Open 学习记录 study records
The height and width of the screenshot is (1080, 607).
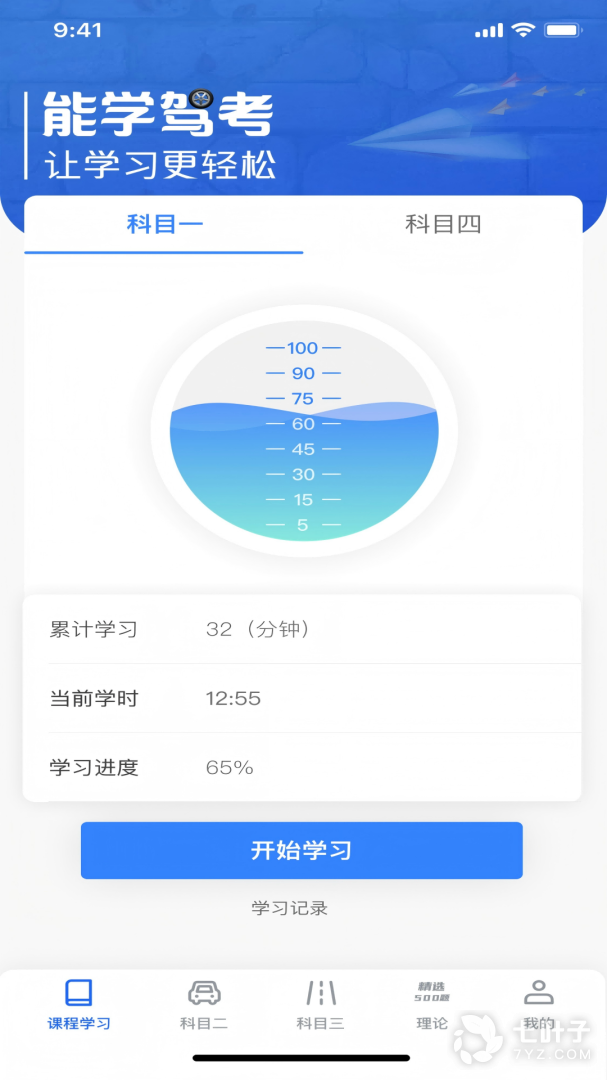coord(289,908)
